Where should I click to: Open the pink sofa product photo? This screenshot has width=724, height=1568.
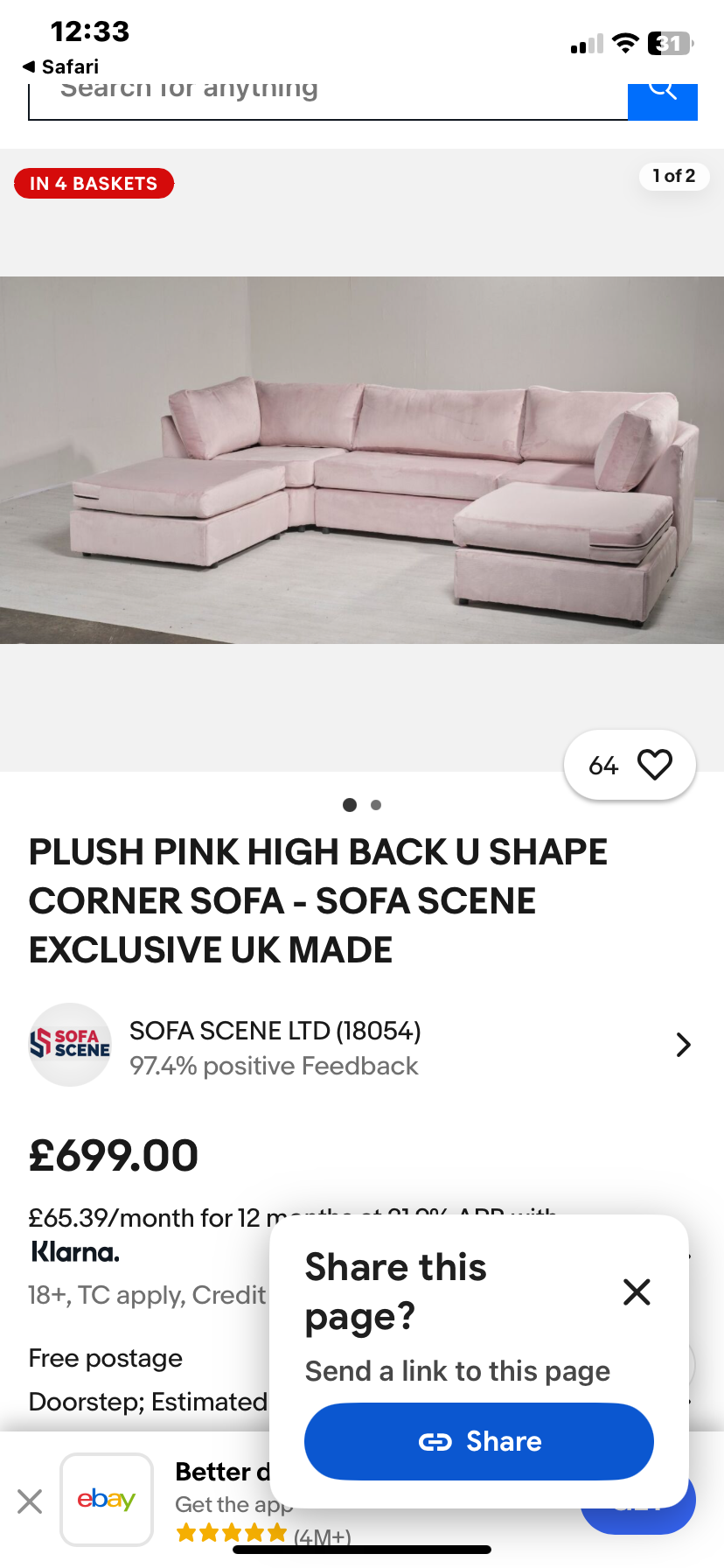362,460
